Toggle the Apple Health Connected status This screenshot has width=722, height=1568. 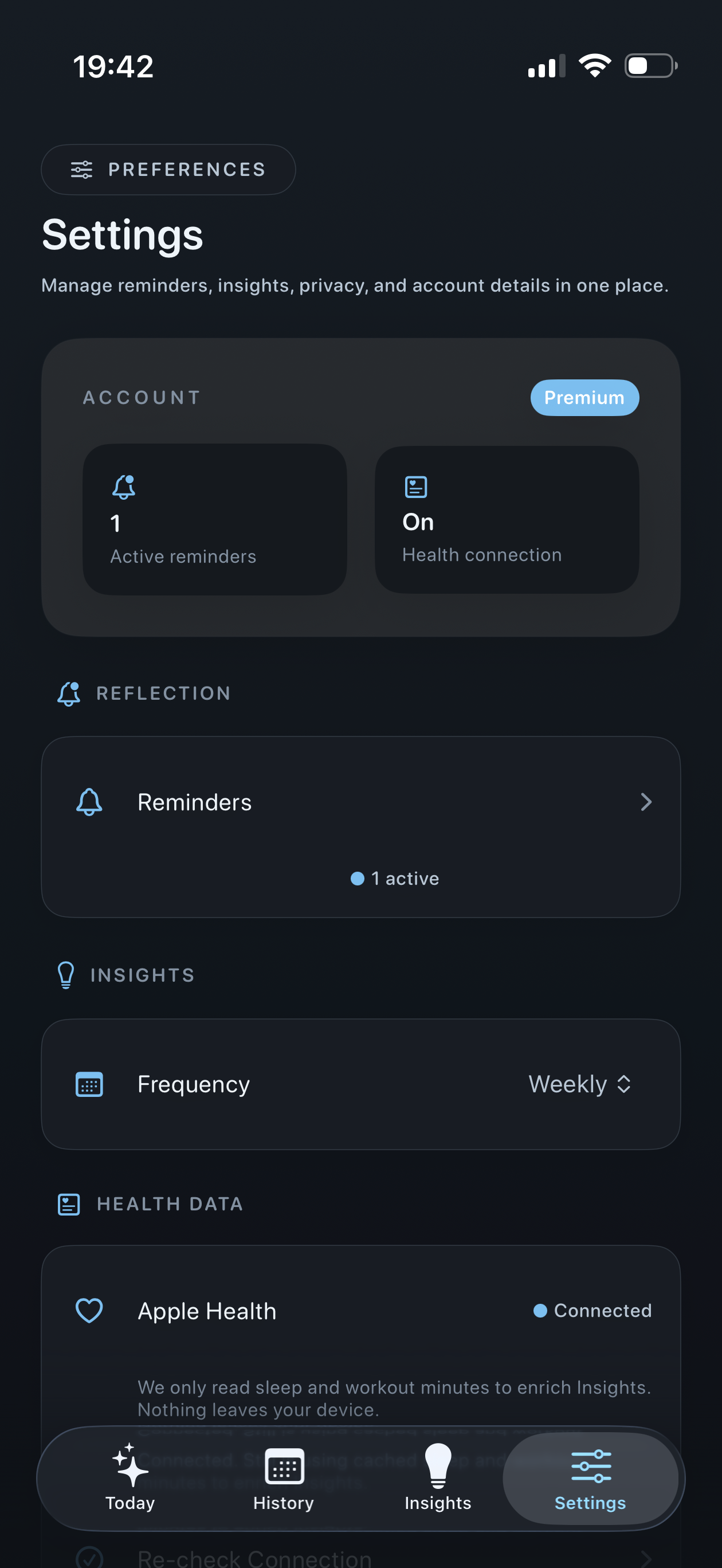[x=592, y=1311]
